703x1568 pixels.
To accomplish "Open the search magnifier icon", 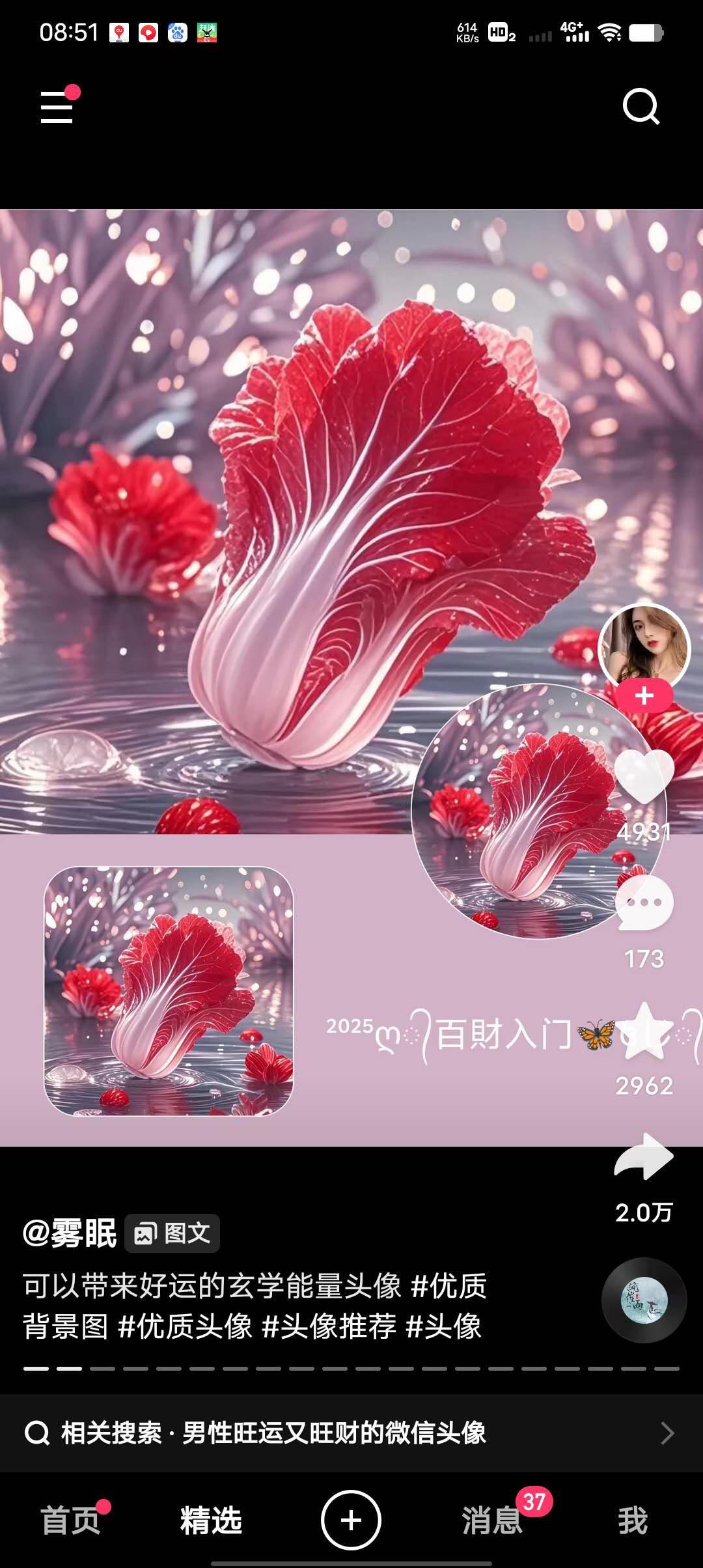I will tap(641, 106).
